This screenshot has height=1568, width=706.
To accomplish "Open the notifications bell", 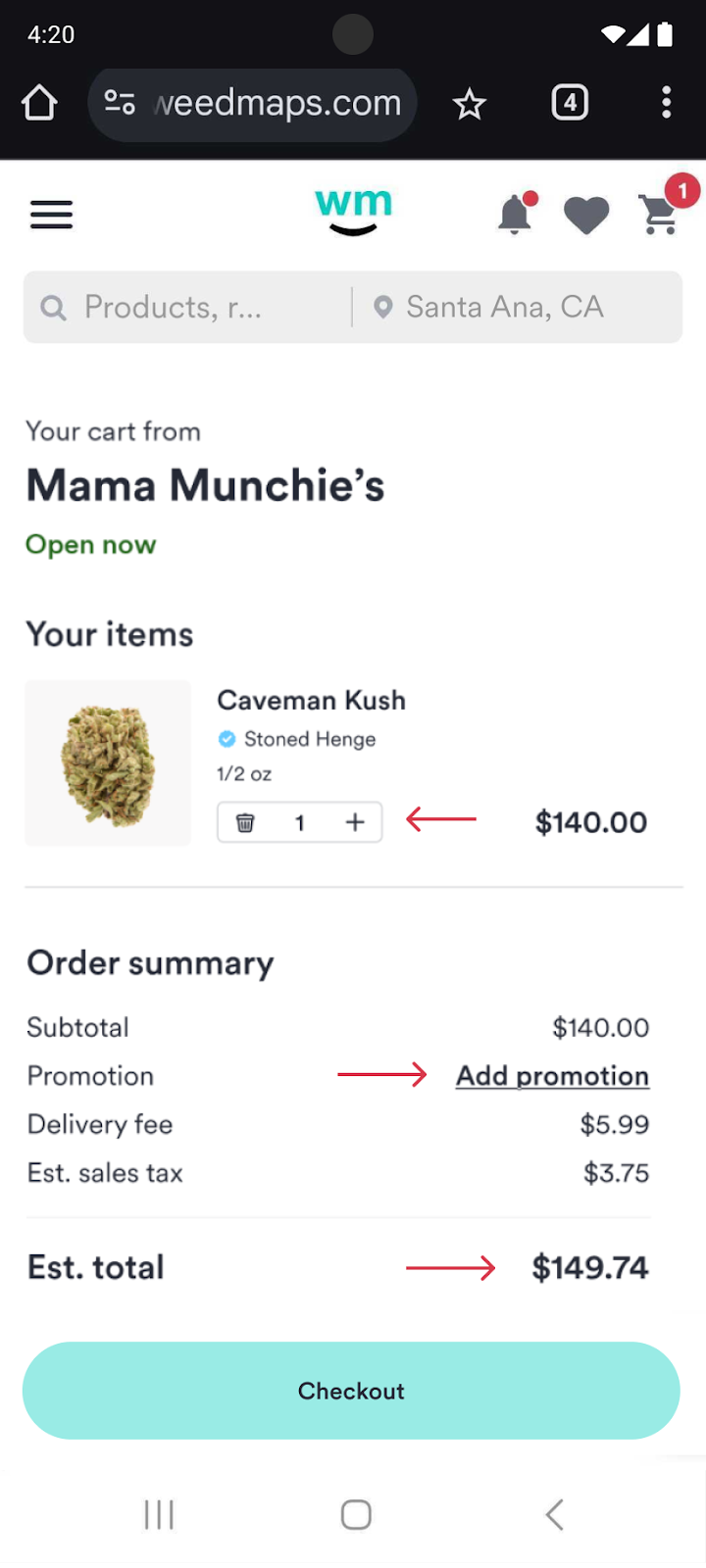I will tap(516, 214).
